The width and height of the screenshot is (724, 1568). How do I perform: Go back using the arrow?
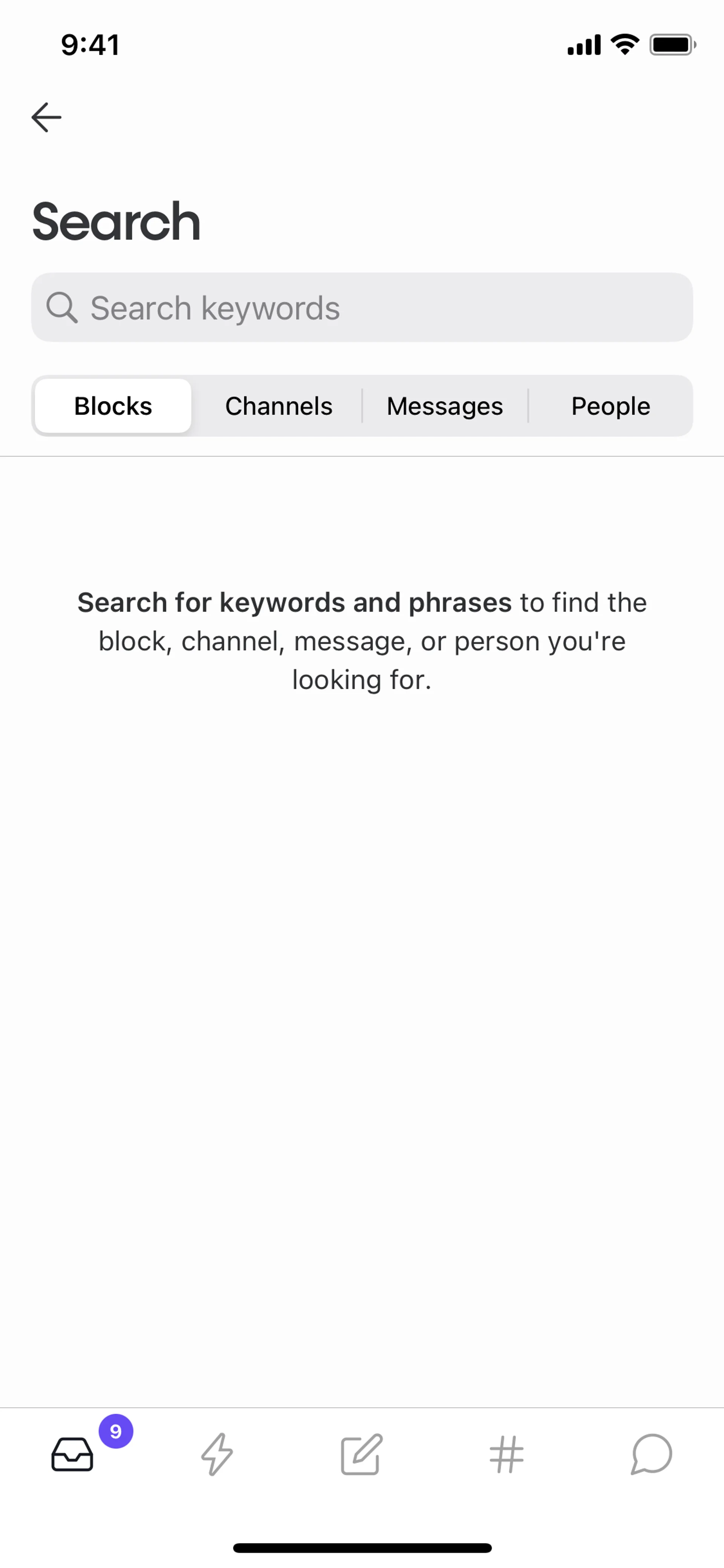click(46, 117)
